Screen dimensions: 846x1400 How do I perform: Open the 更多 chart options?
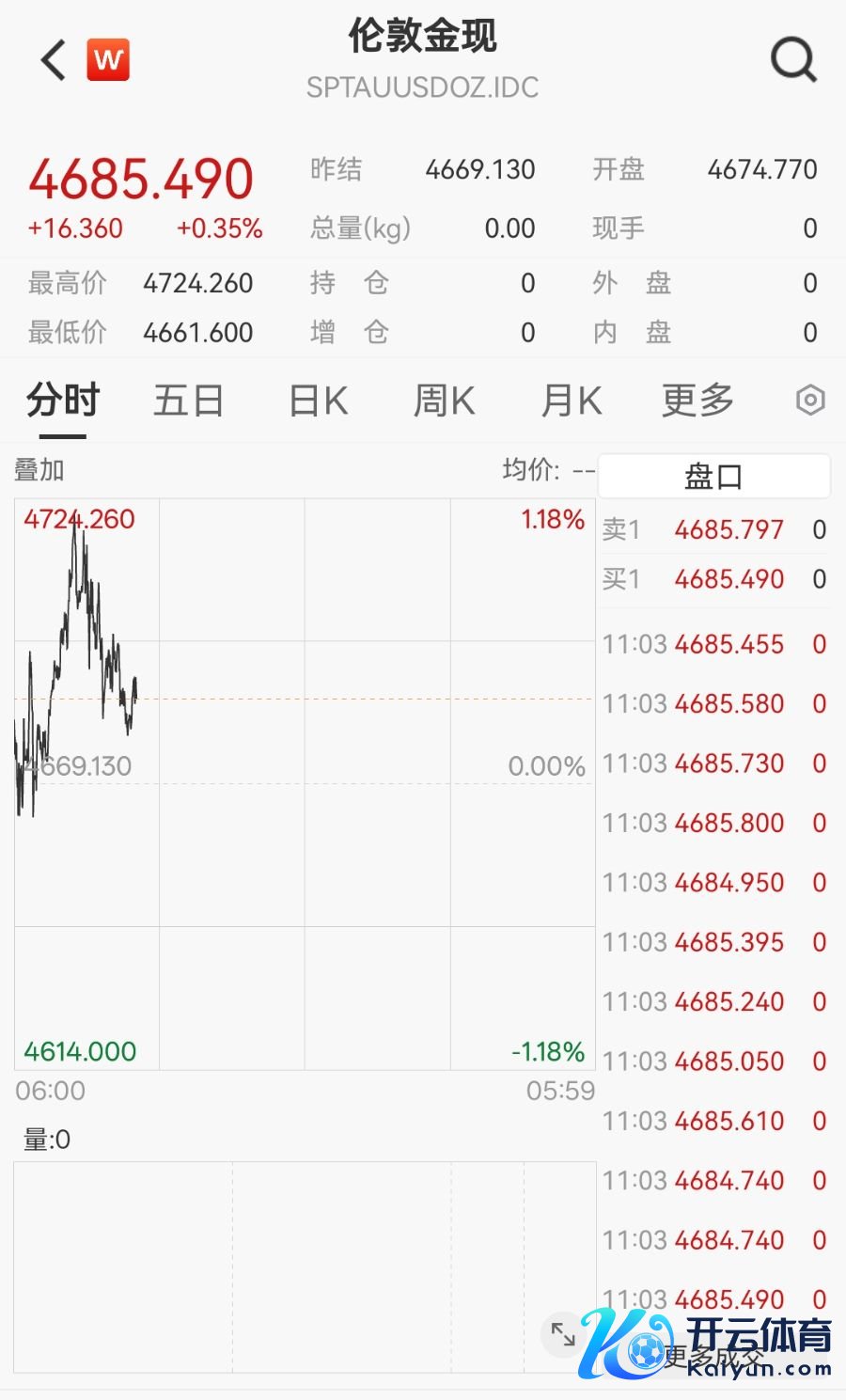click(x=697, y=401)
